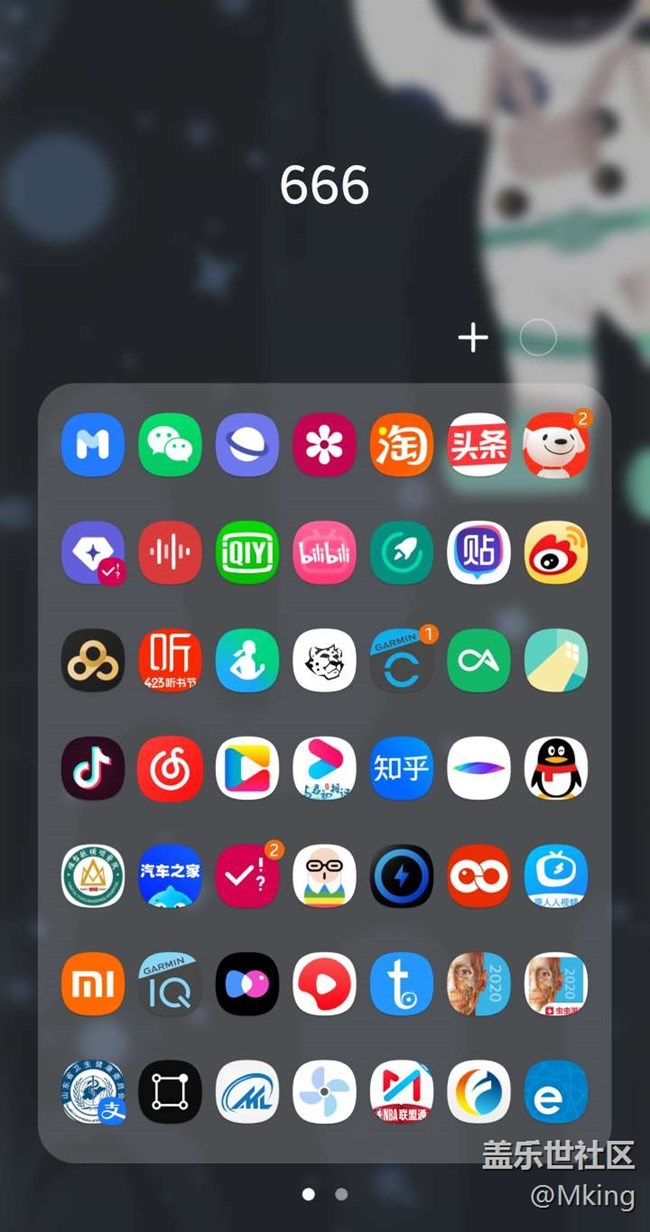Viewport: 650px width, 1232px height.
Task: Open the QQ penguin app
Action: pyautogui.click(x=555, y=768)
